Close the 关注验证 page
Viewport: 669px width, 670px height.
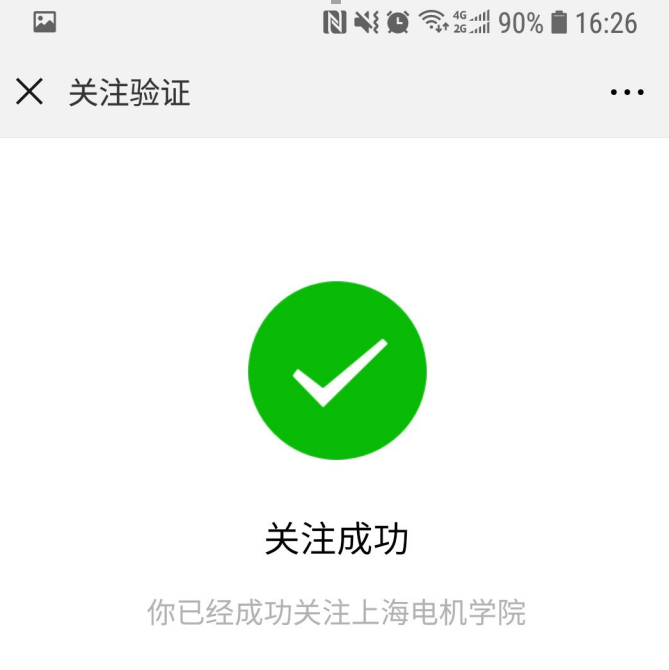[x=30, y=92]
